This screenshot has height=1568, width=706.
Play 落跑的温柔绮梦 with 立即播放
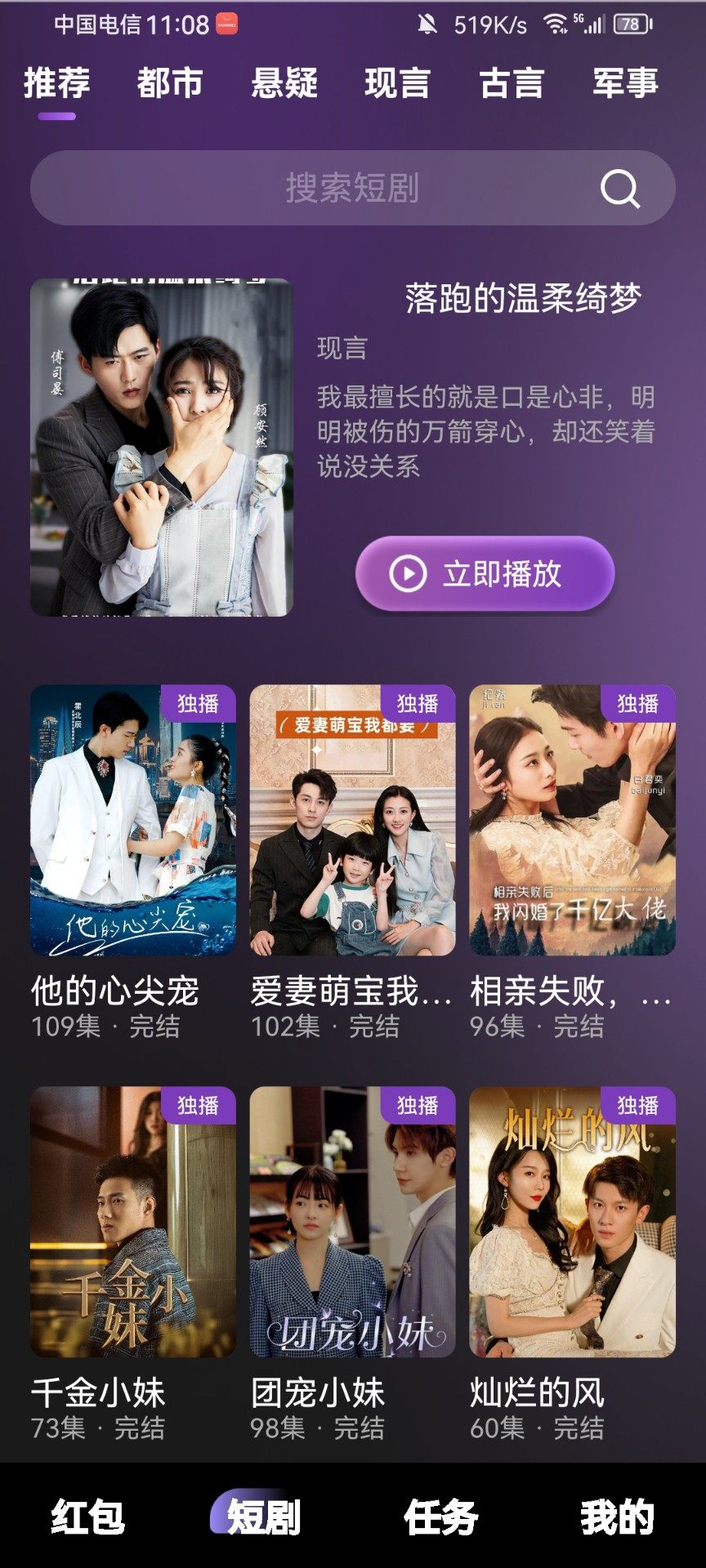click(x=485, y=573)
